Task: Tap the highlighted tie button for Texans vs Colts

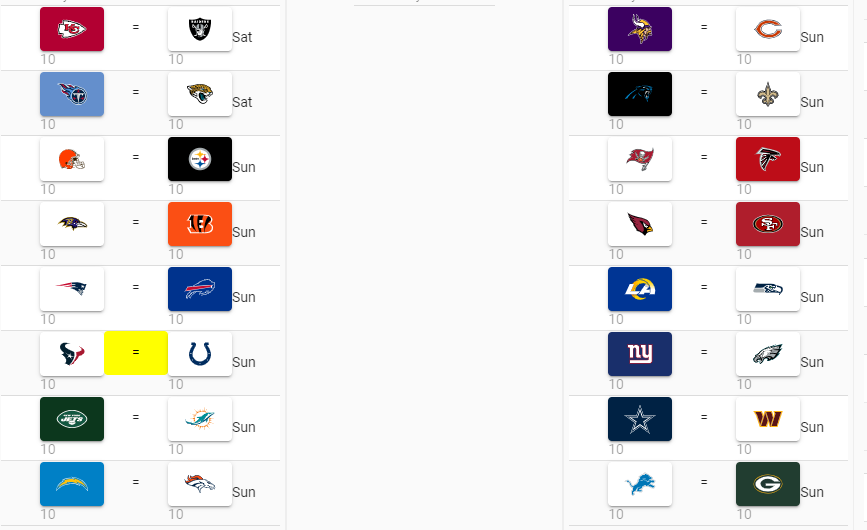Action: (136, 353)
